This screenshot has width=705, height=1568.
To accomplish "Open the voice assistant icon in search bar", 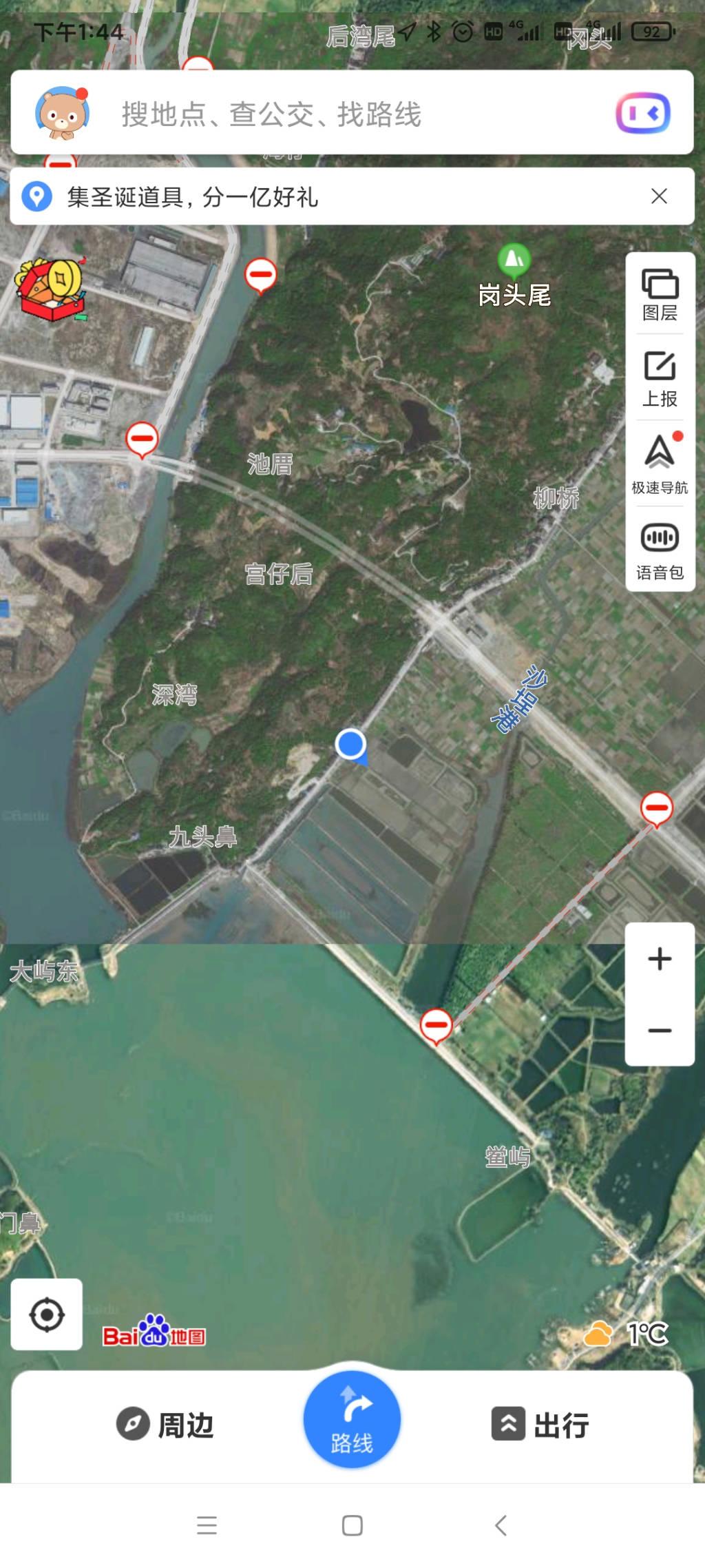I will 643,113.
